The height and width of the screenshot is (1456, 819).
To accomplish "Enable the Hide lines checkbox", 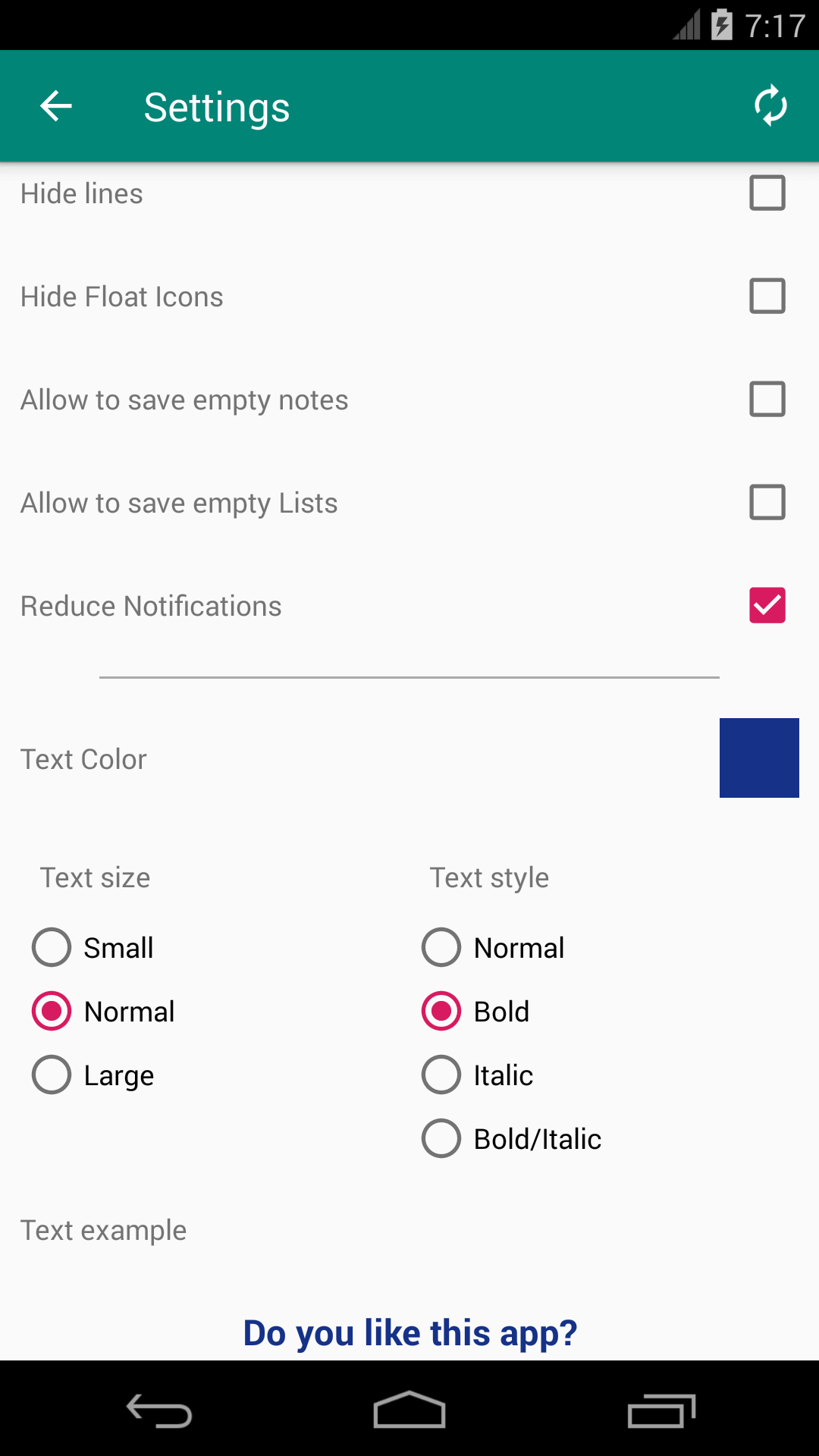I will (x=767, y=193).
